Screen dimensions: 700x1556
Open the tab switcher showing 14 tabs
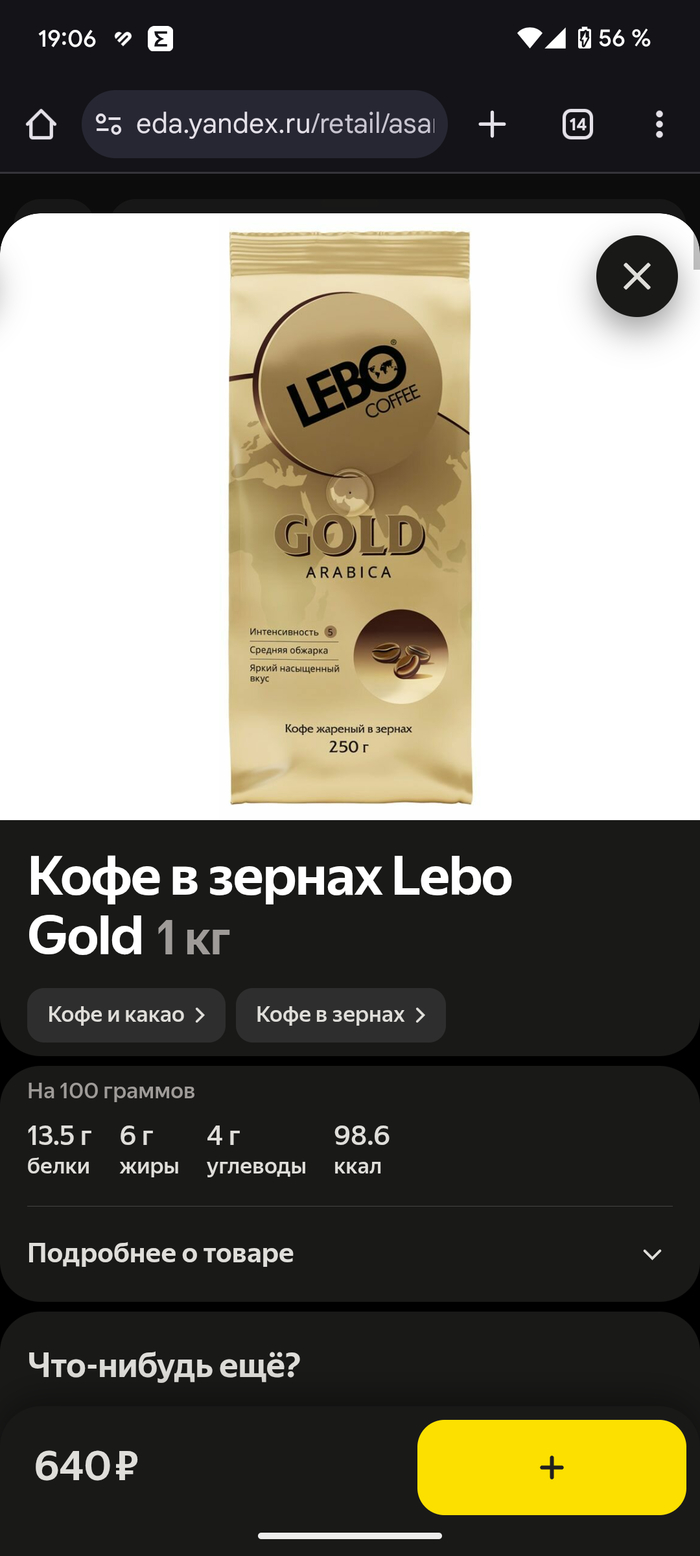coord(577,125)
